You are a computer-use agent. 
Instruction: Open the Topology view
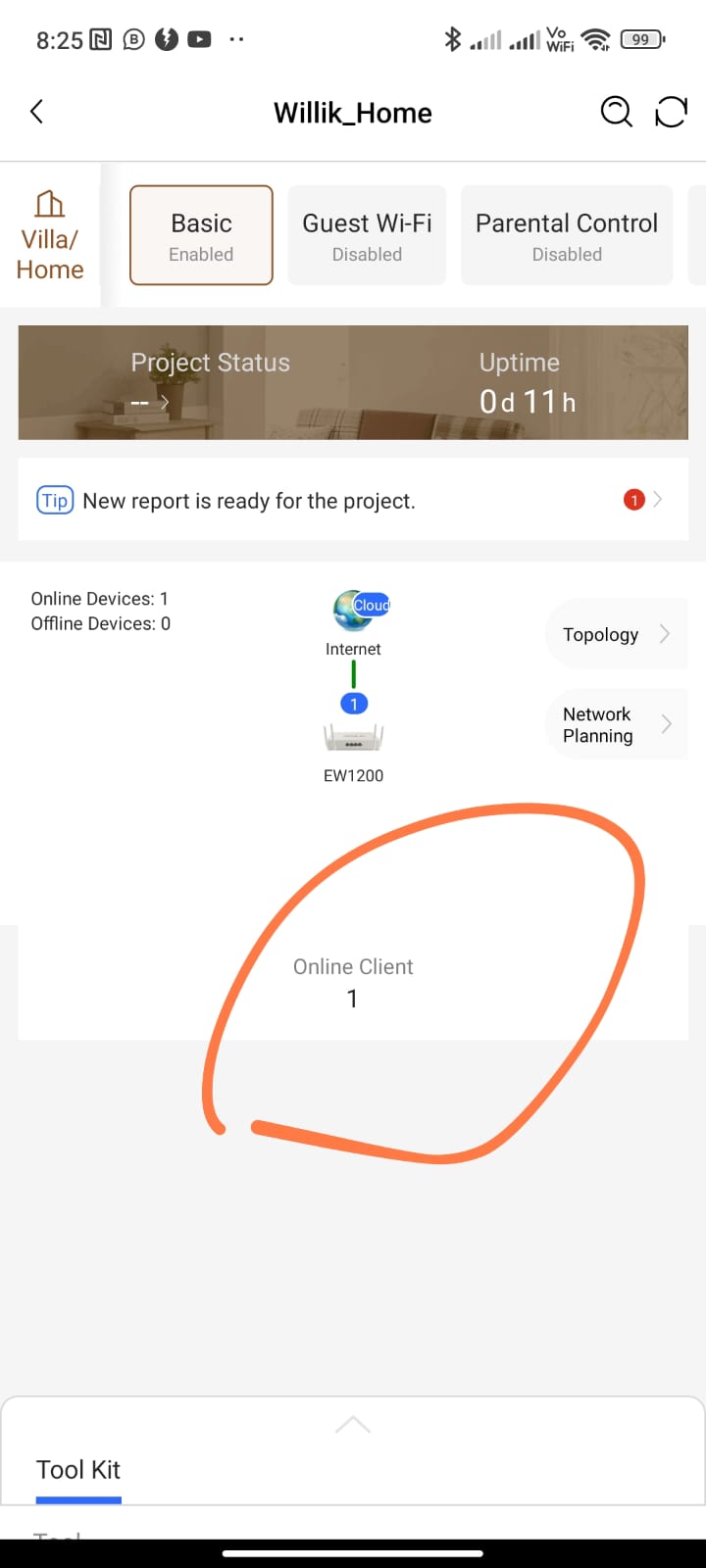point(616,634)
